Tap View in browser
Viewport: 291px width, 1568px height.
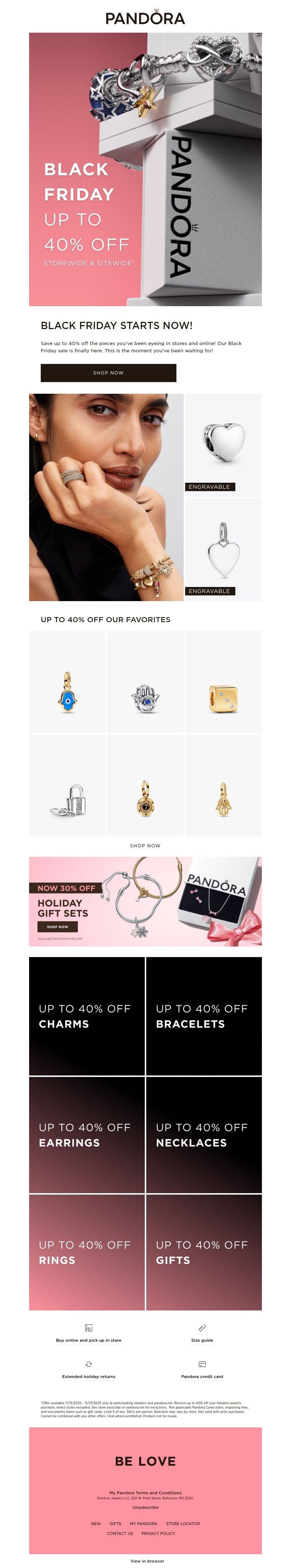147,1561
